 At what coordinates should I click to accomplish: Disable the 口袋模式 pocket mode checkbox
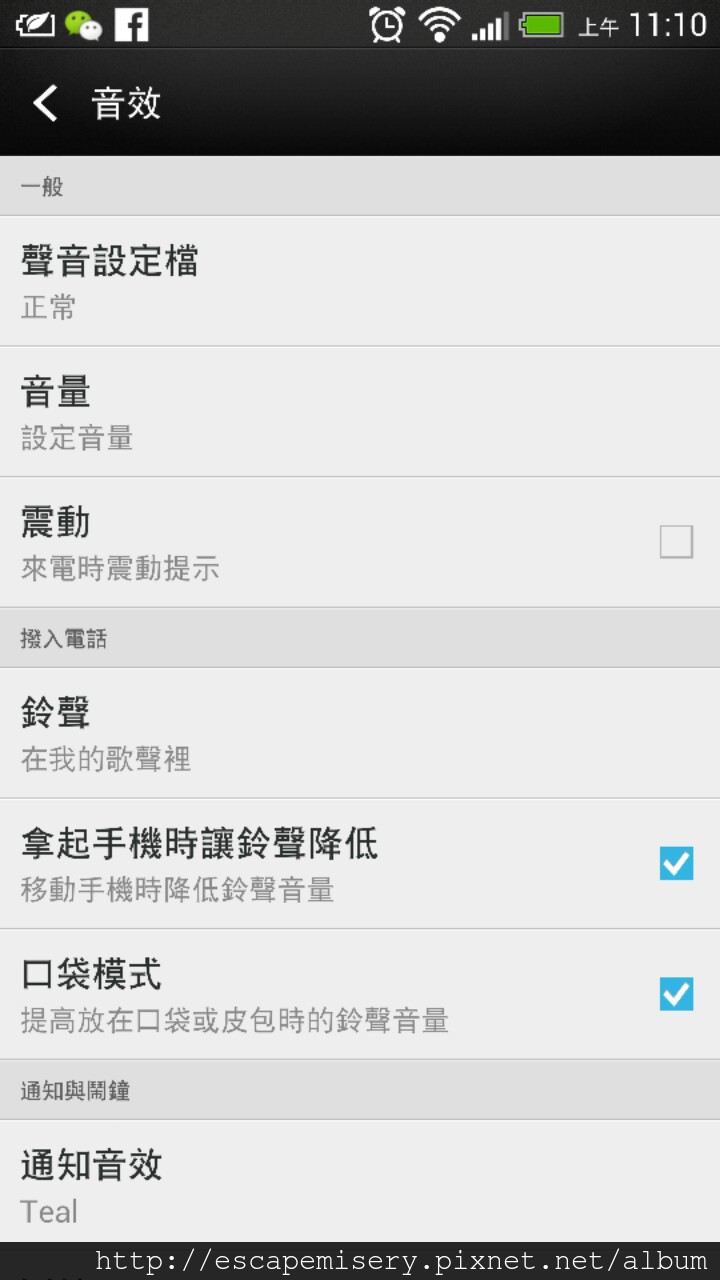tap(676, 994)
